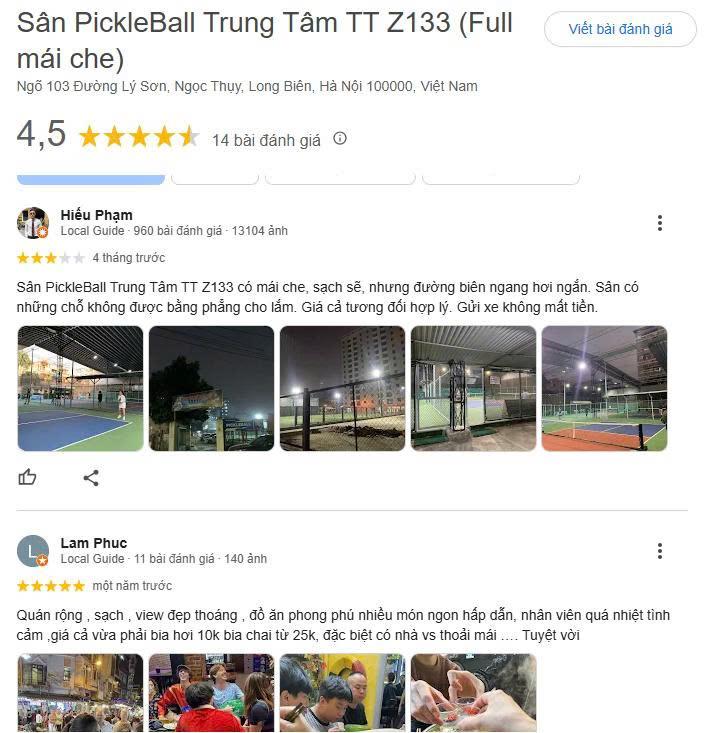Open the rating info icon beside 14 bài đánh giá
The width and height of the screenshot is (723, 733).
(340, 139)
